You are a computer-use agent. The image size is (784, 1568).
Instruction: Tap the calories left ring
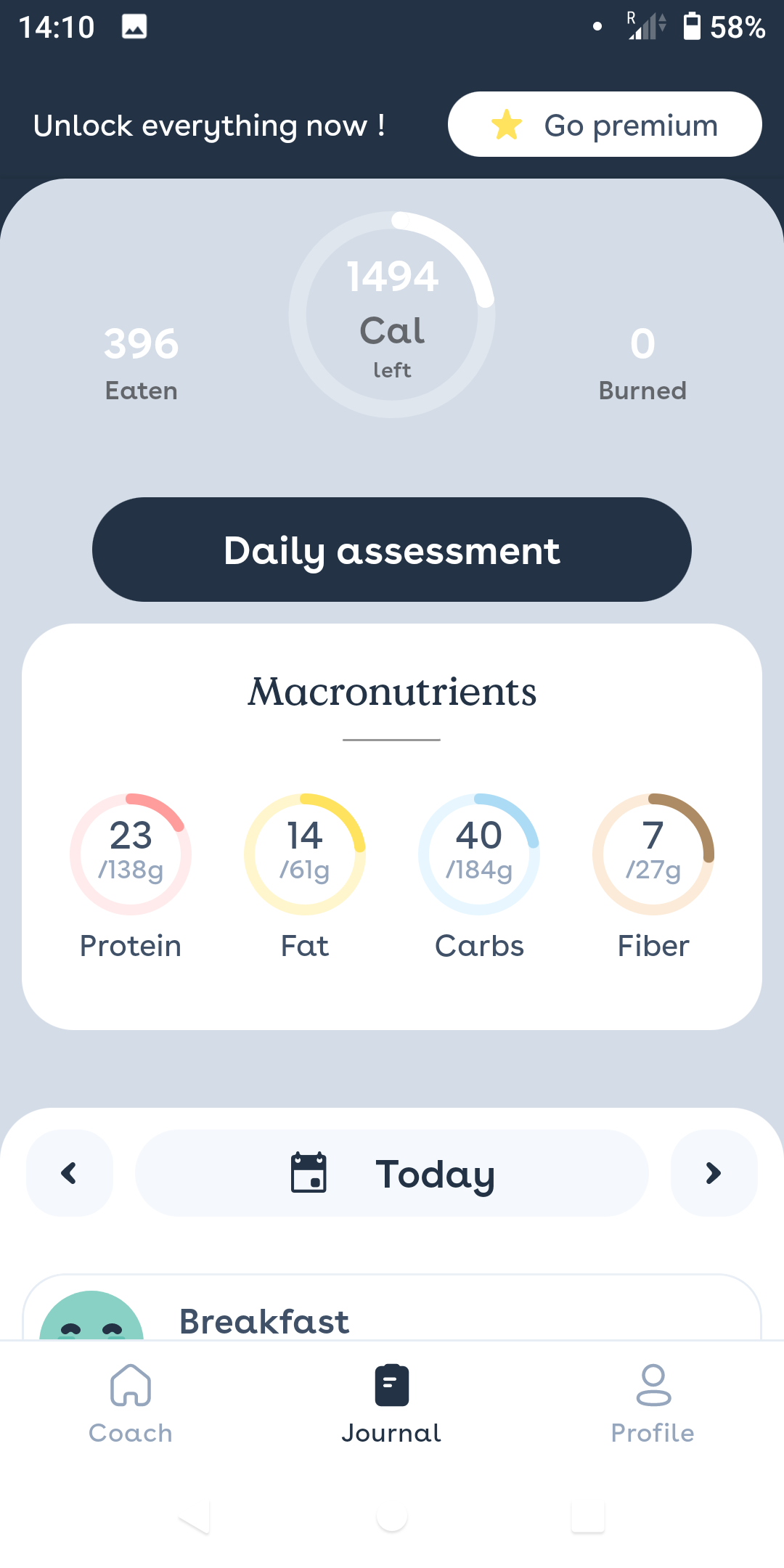[392, 314]
